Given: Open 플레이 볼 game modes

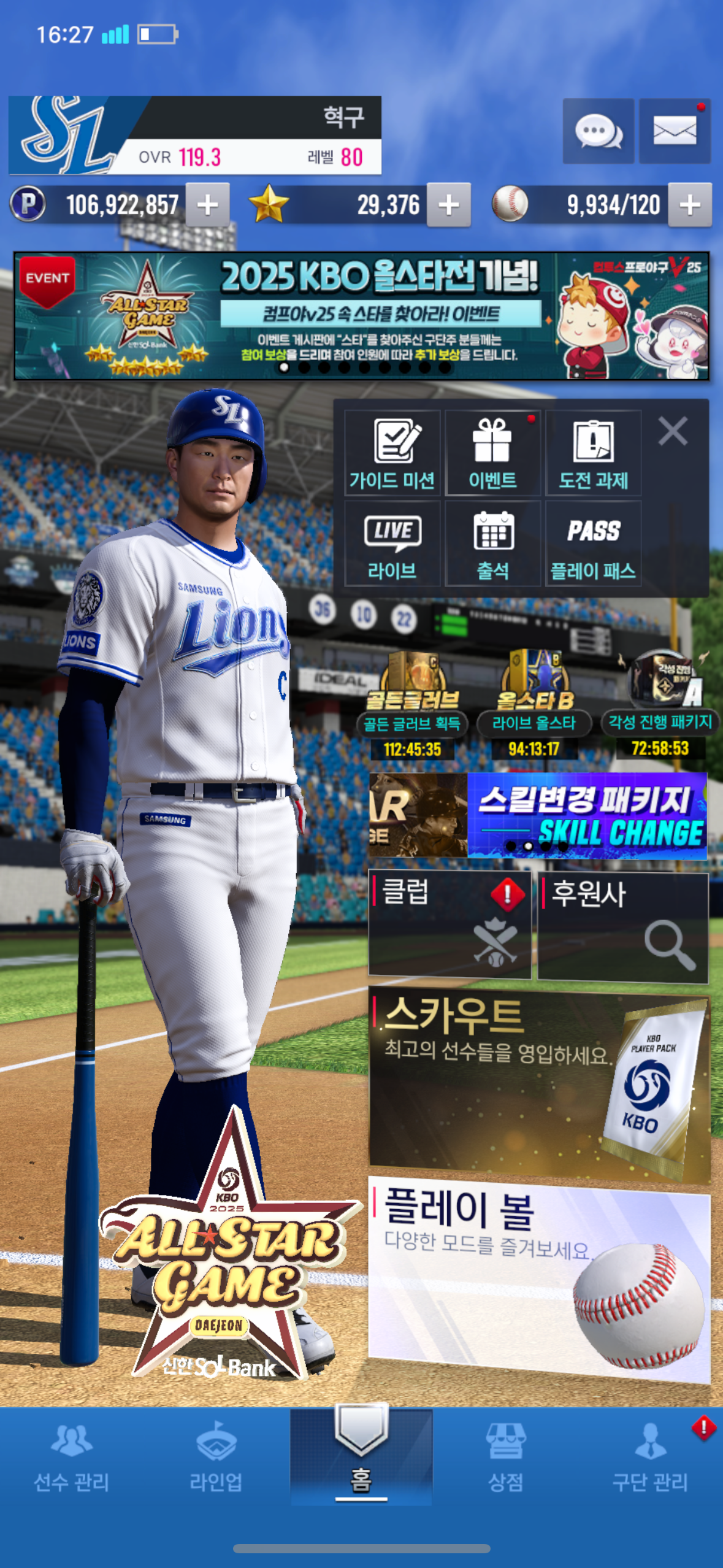Looking at the screenshot, I should click(539, 1280).
